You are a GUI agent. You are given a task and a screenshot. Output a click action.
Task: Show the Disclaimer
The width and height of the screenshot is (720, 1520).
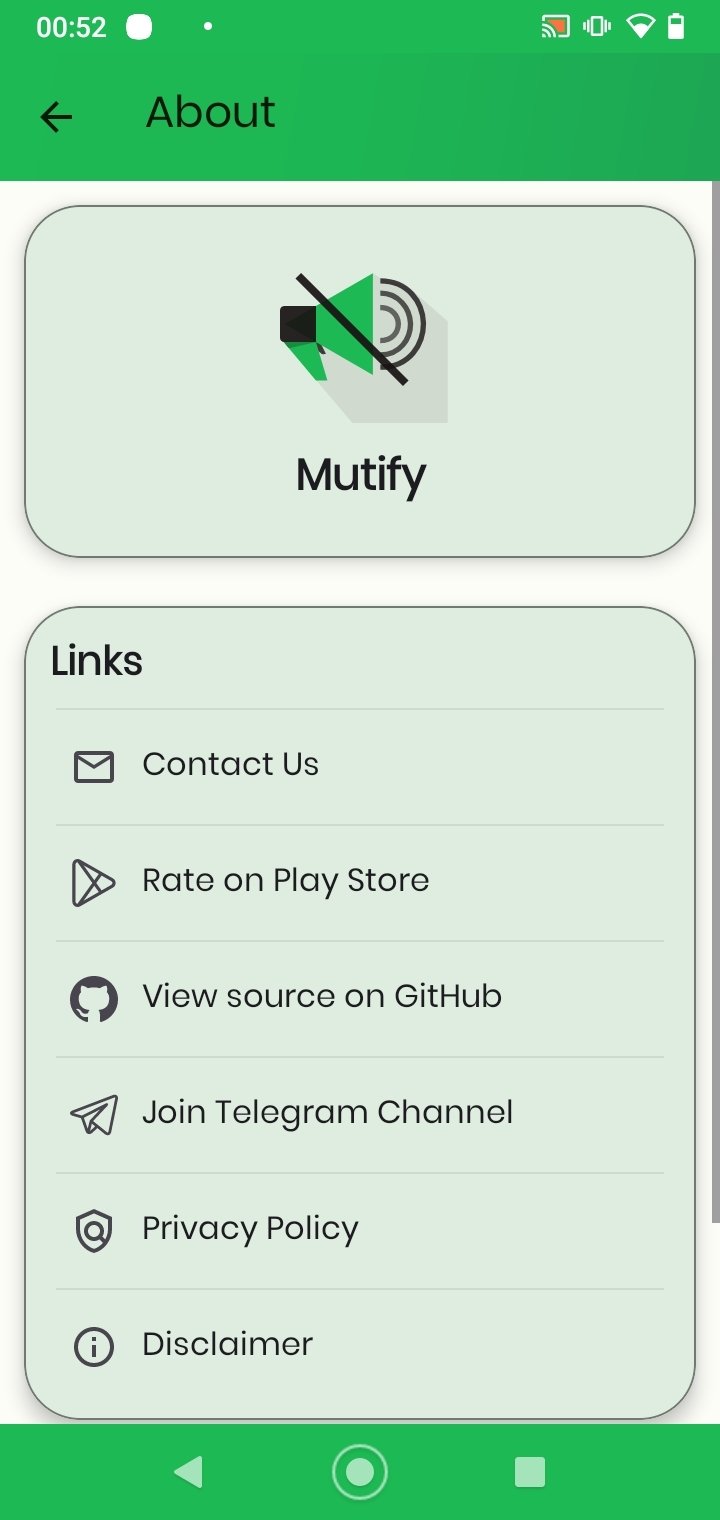click(360, 1347)
